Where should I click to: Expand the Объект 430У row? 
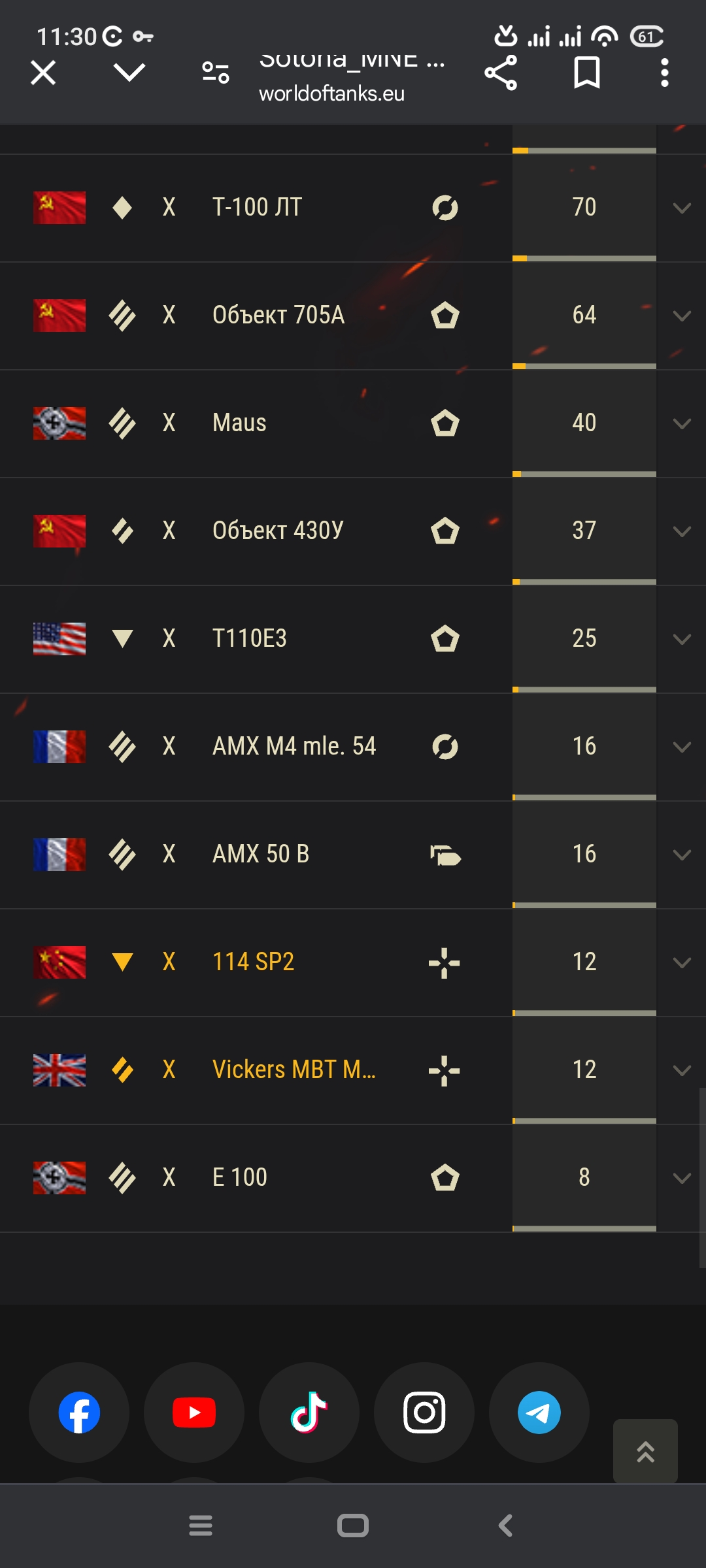(x=682, y=532)
